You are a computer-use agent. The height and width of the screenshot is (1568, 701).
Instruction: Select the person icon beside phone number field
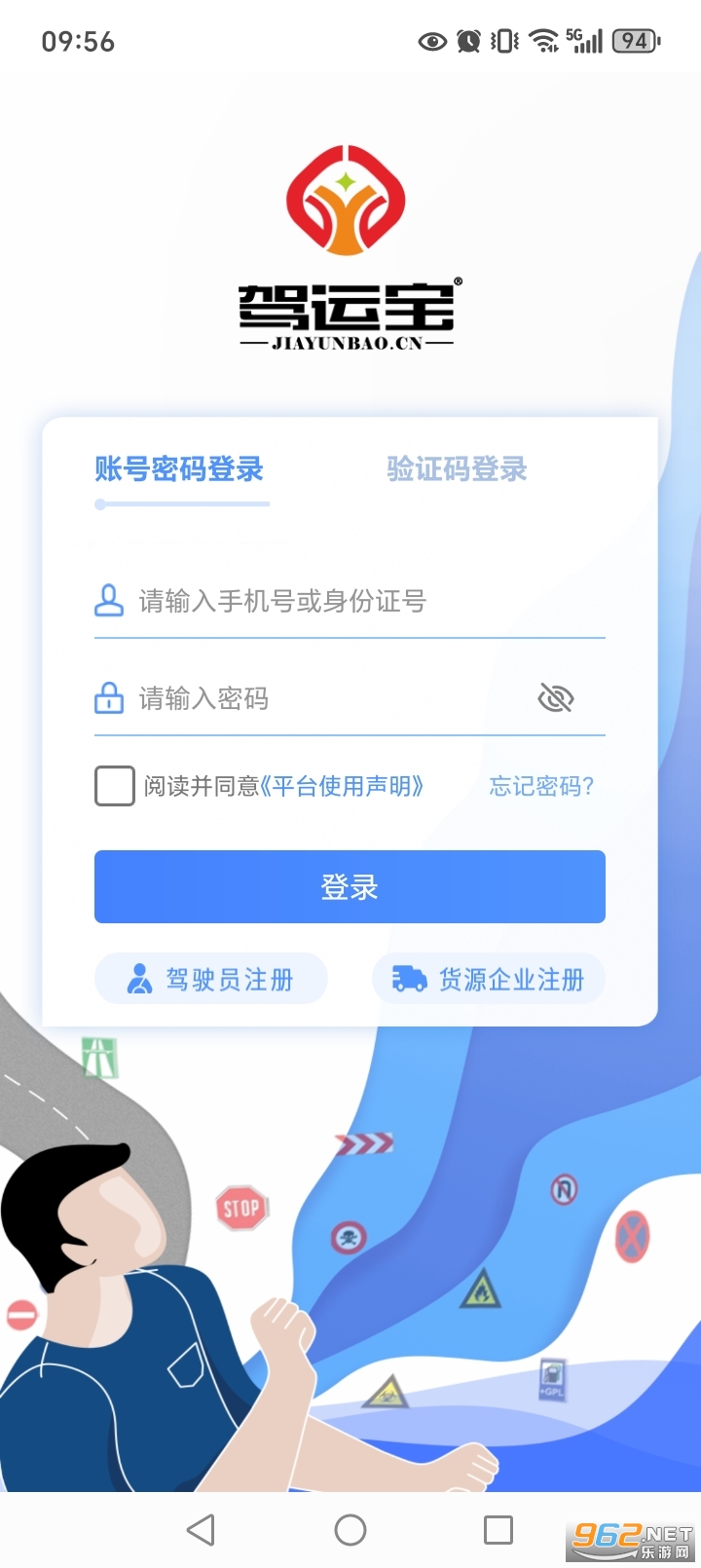108,602
